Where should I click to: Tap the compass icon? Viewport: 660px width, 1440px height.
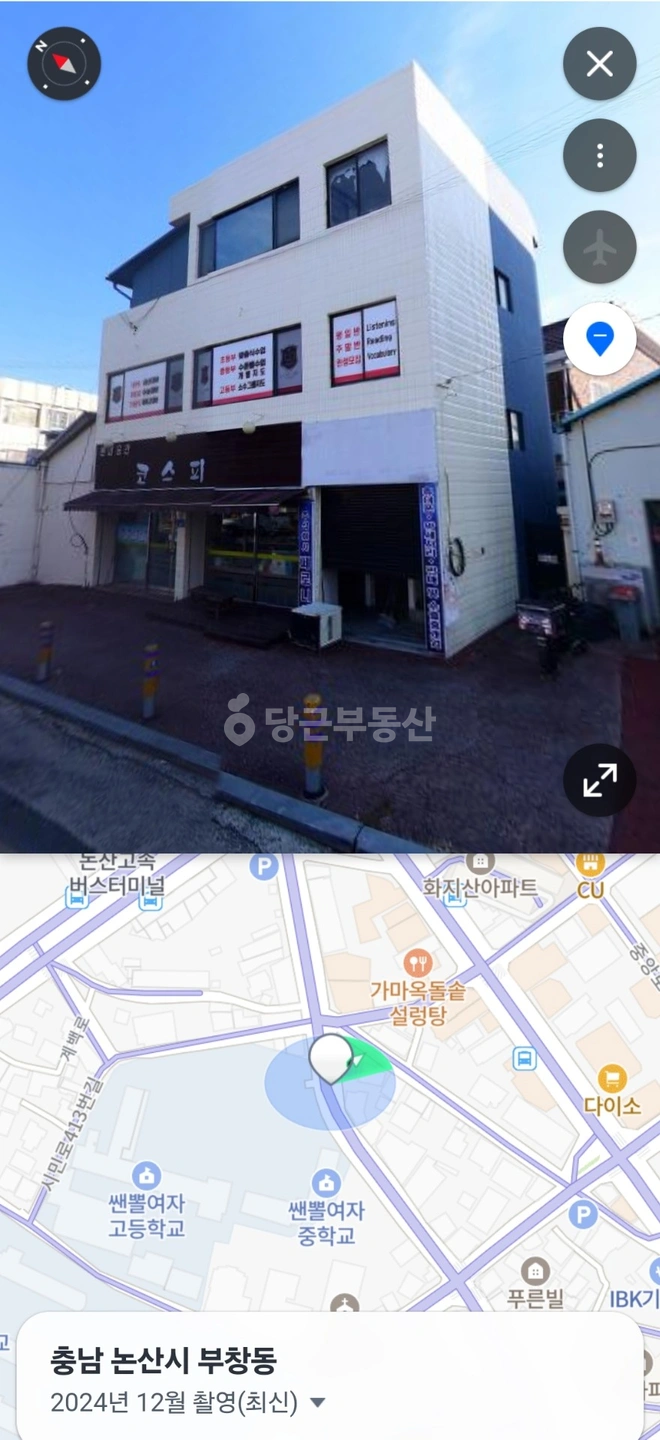point(64,63)
